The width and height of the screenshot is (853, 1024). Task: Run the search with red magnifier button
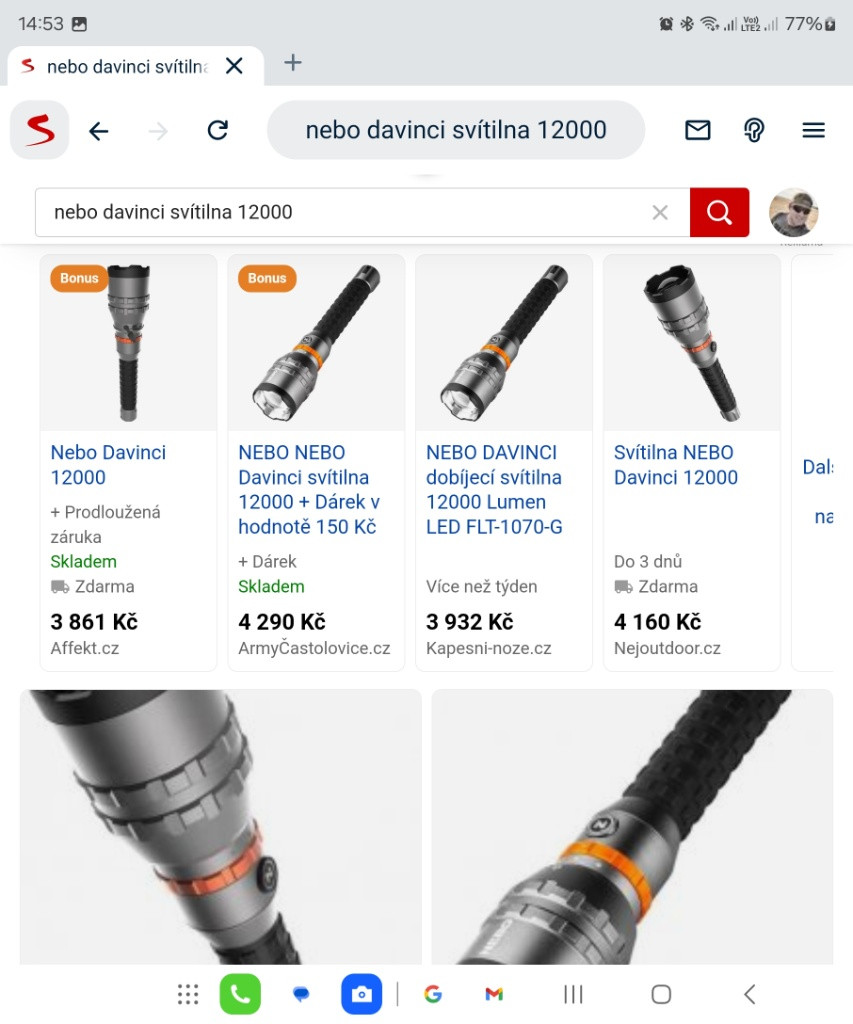tap(719, 212)
